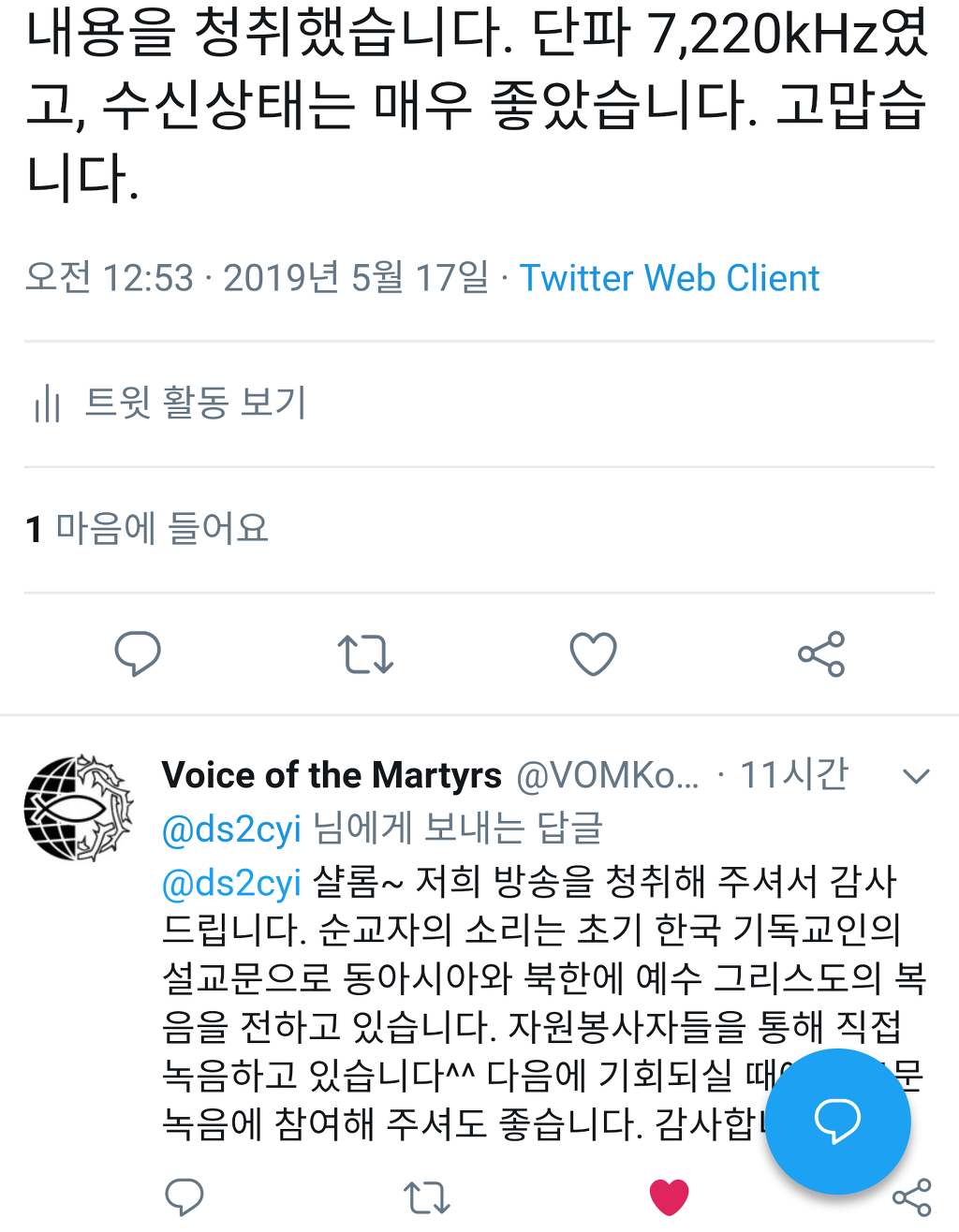The image size is (959, 1232).
Task: Open the Twitter Web Client link
Action: [x=669, y=278]
